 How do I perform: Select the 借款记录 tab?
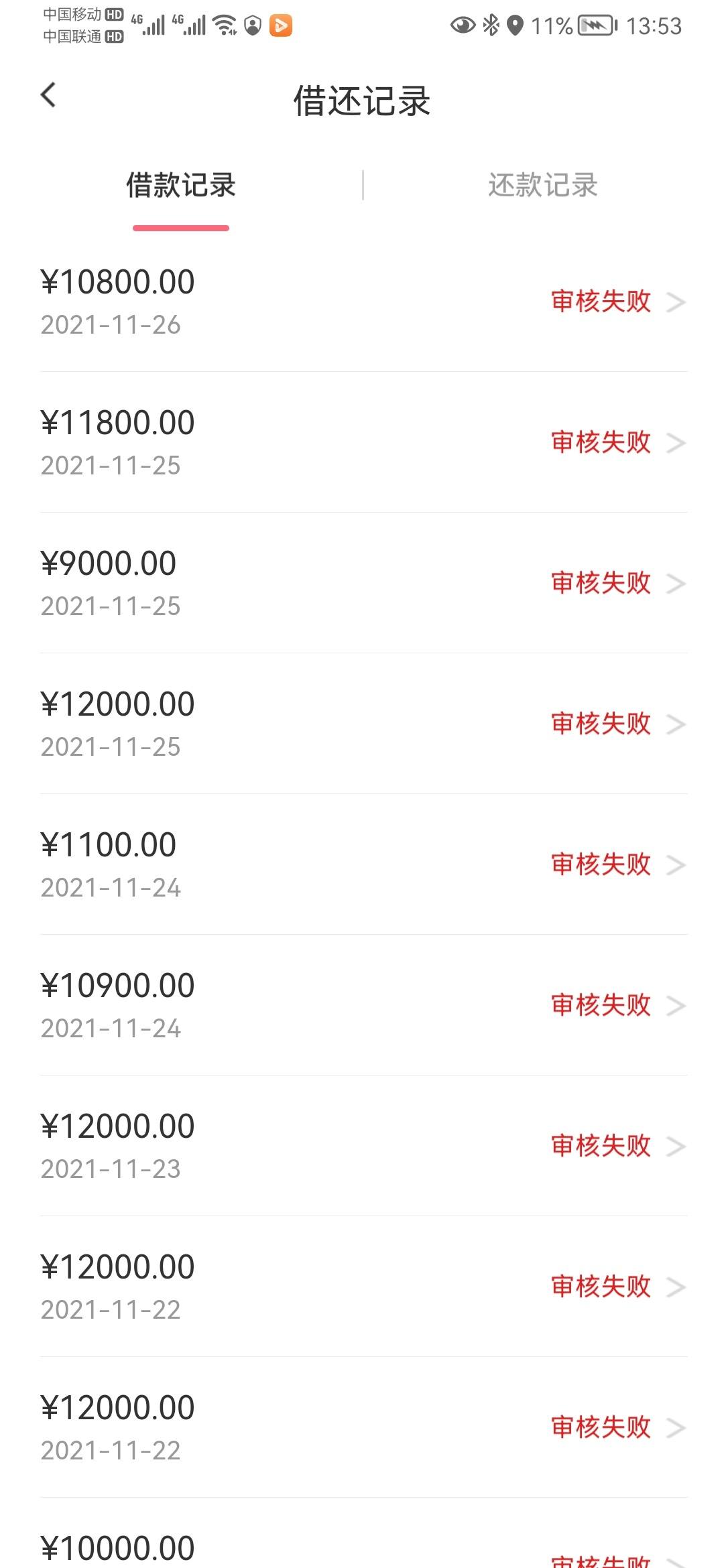coord(181,186)
